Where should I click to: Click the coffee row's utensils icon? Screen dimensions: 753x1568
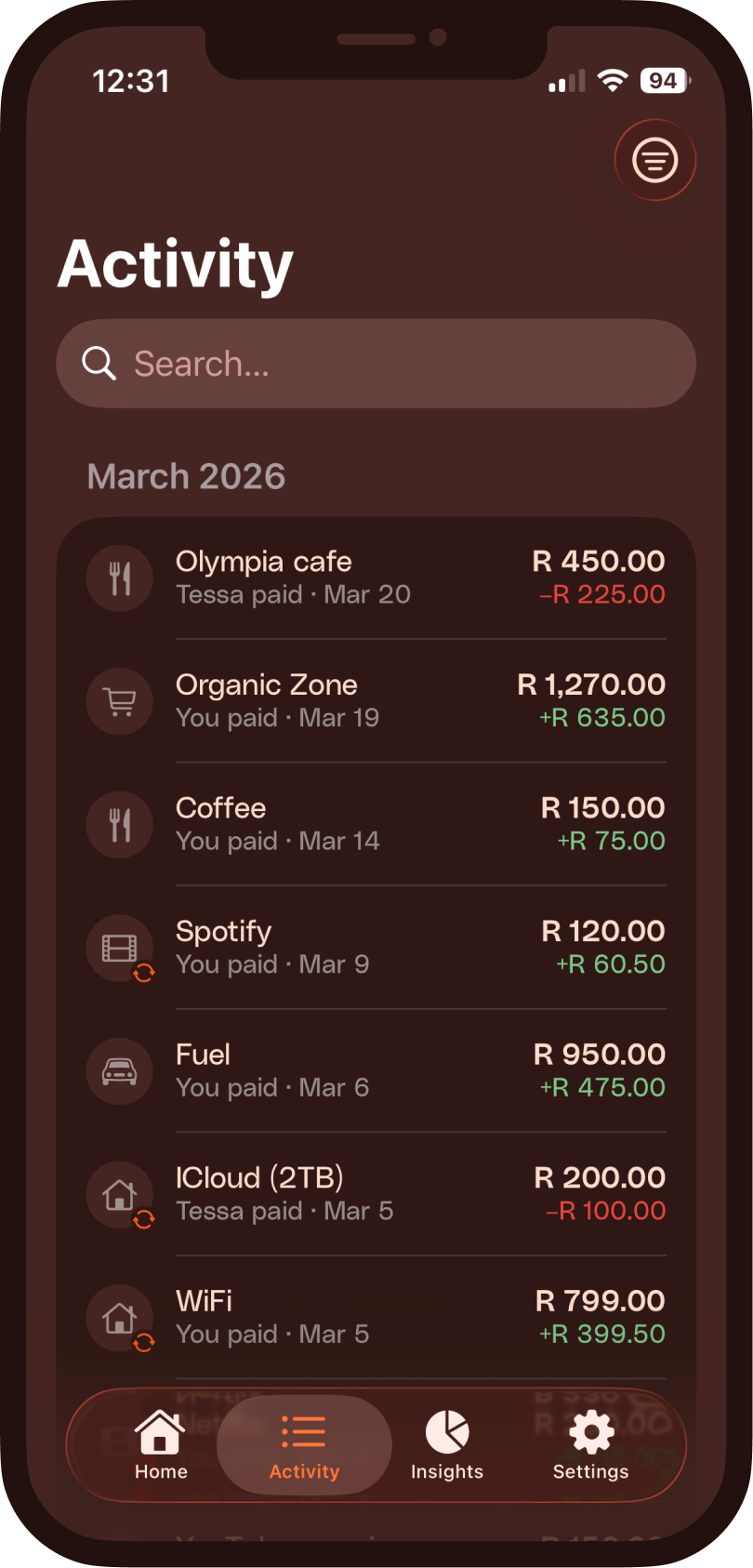(x=119, y=824)
